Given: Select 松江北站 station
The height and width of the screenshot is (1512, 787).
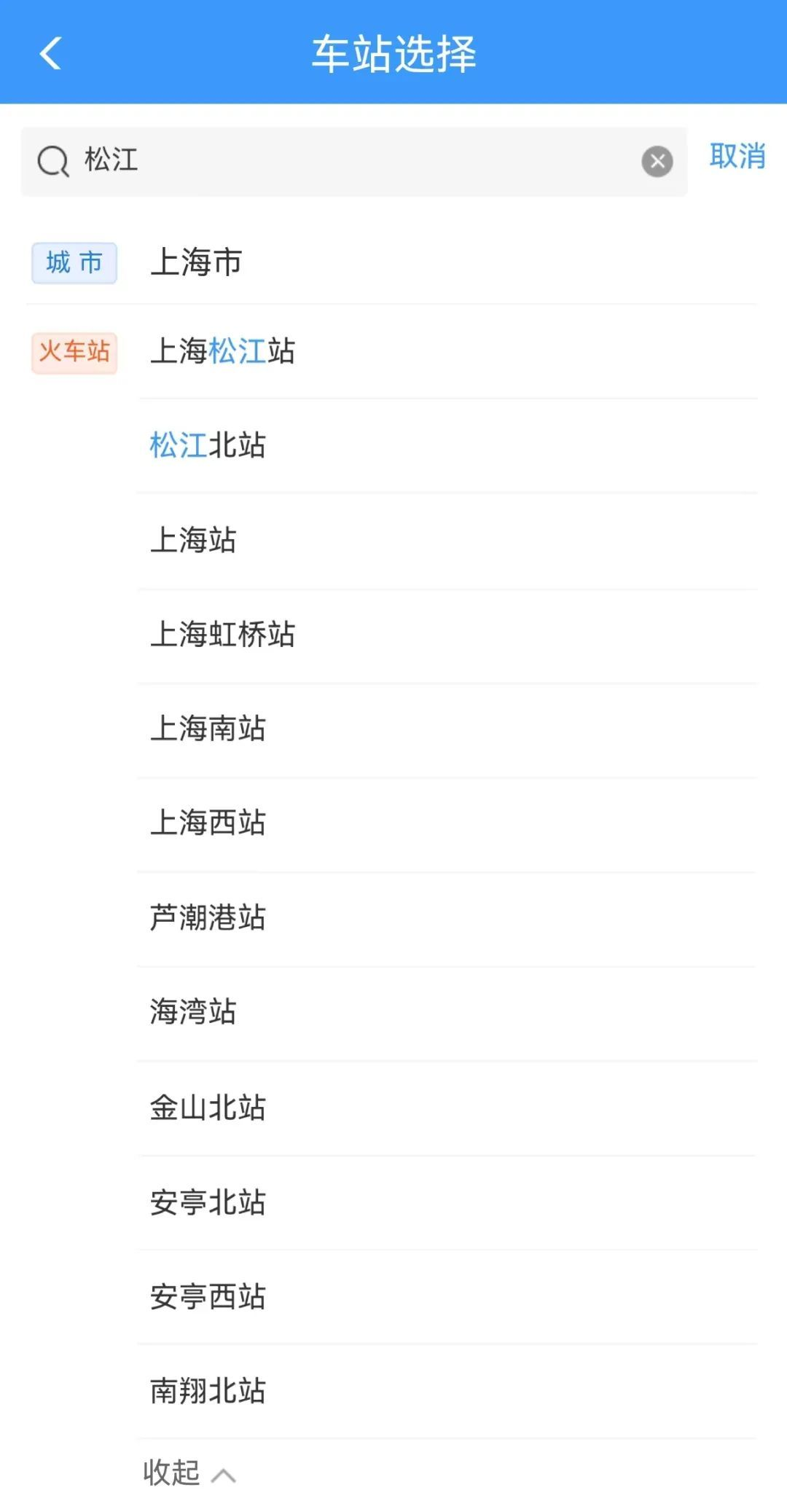Looking at the screenshot, I should pos(208,445).
